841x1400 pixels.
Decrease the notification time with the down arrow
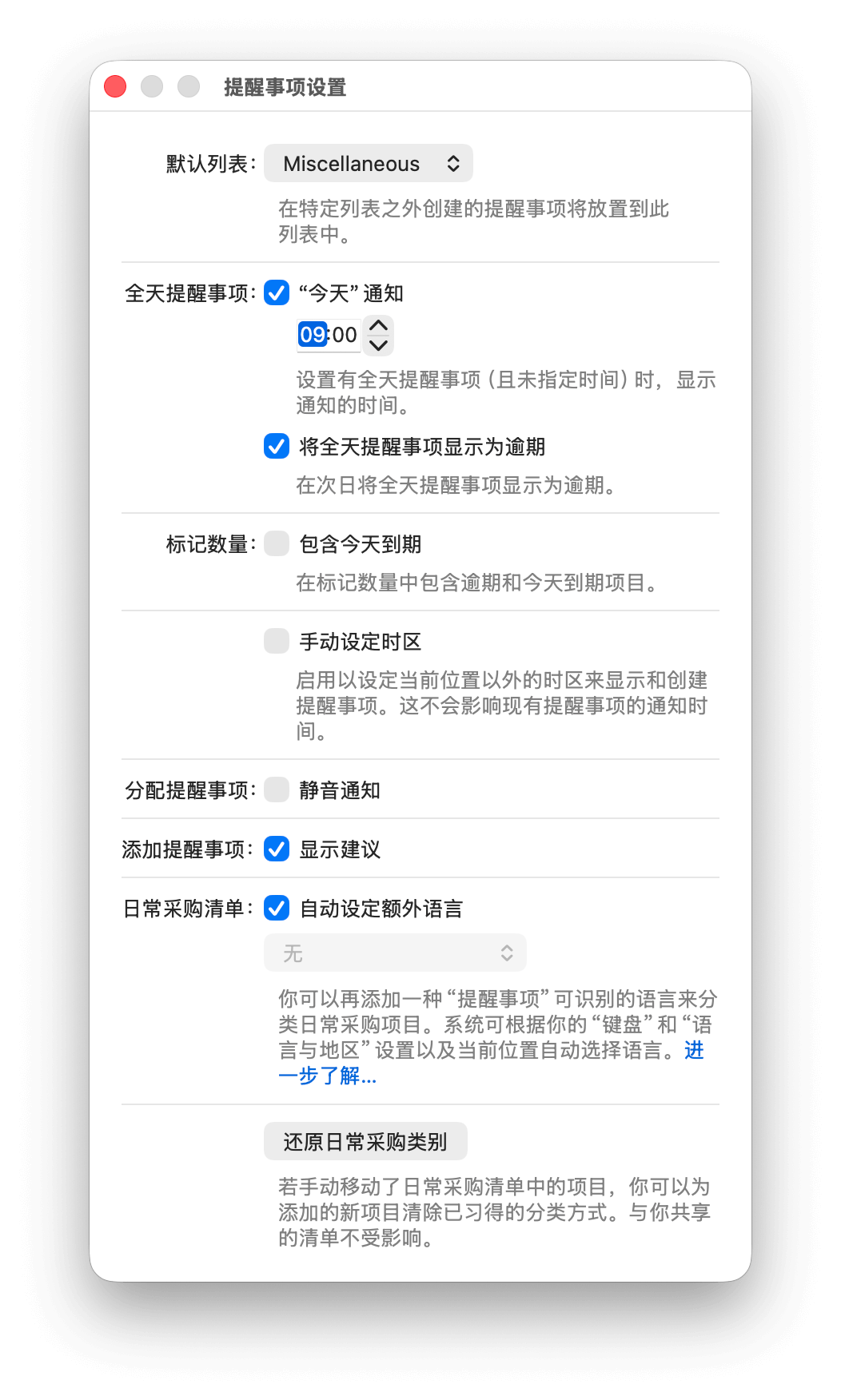[x=378, y=345]
